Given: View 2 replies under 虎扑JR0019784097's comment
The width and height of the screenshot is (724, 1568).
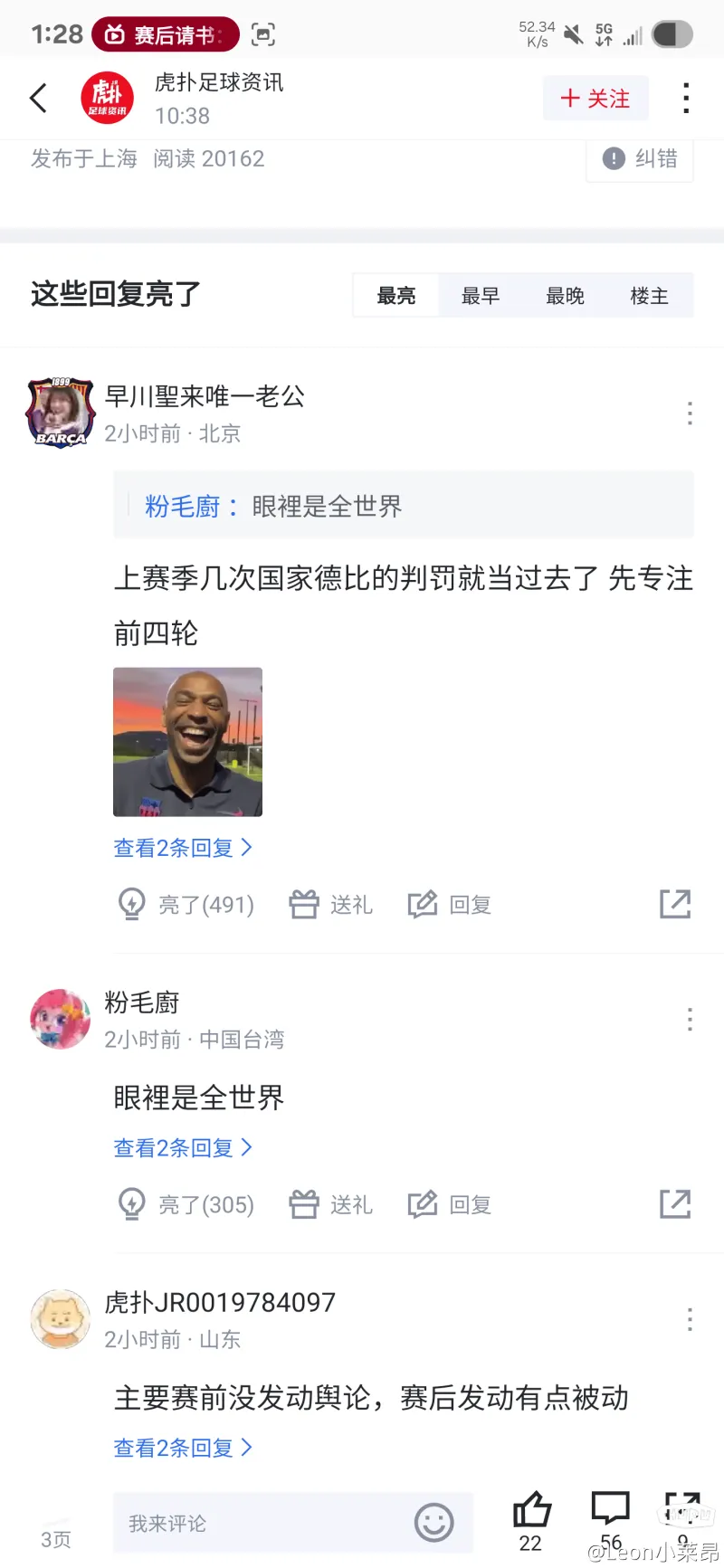Looking at the screenshot, I should pos(182,1448).
